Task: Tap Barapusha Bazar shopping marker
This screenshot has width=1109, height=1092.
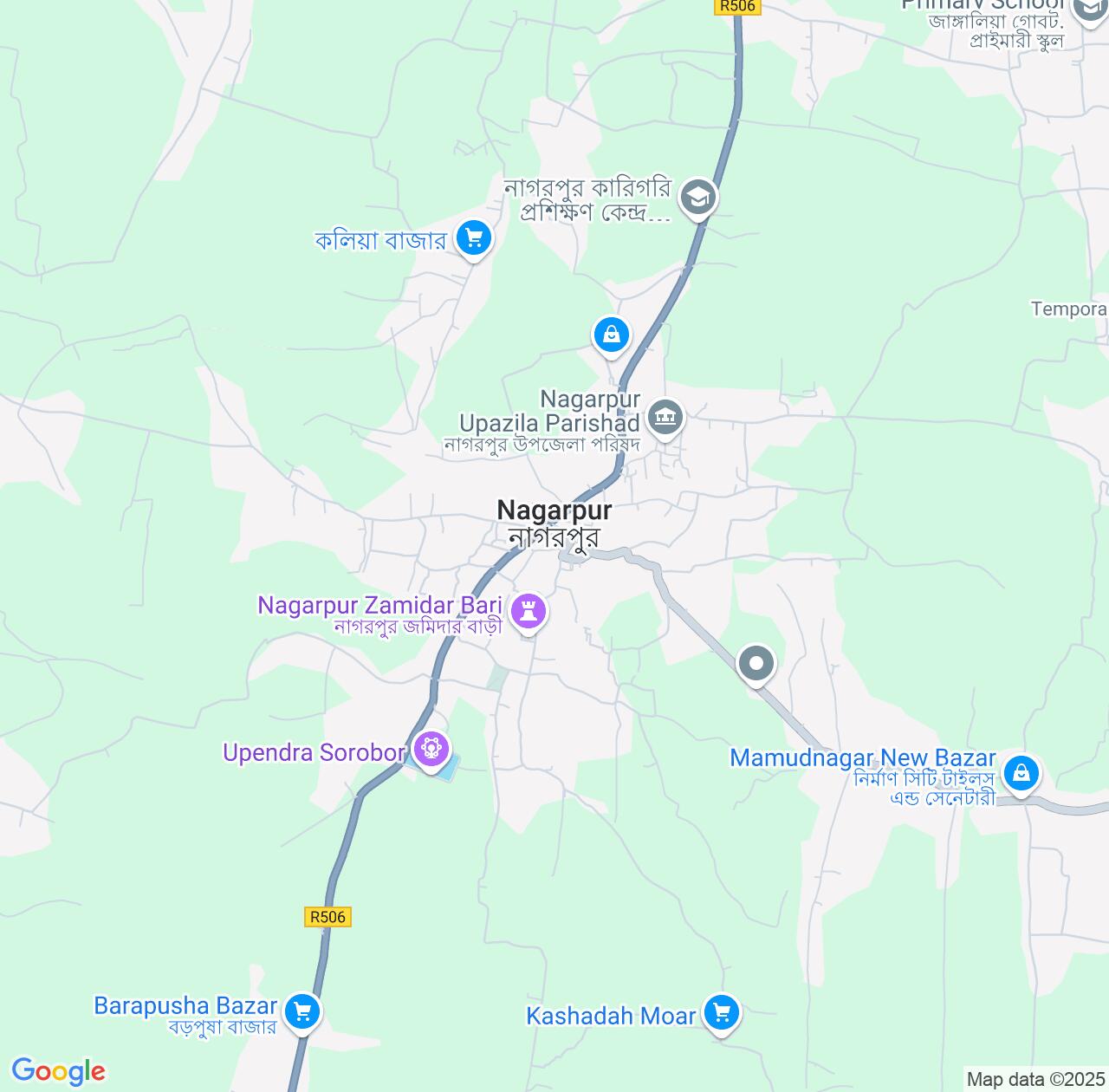Action: pyautogui.click(x=302, y=1011)
